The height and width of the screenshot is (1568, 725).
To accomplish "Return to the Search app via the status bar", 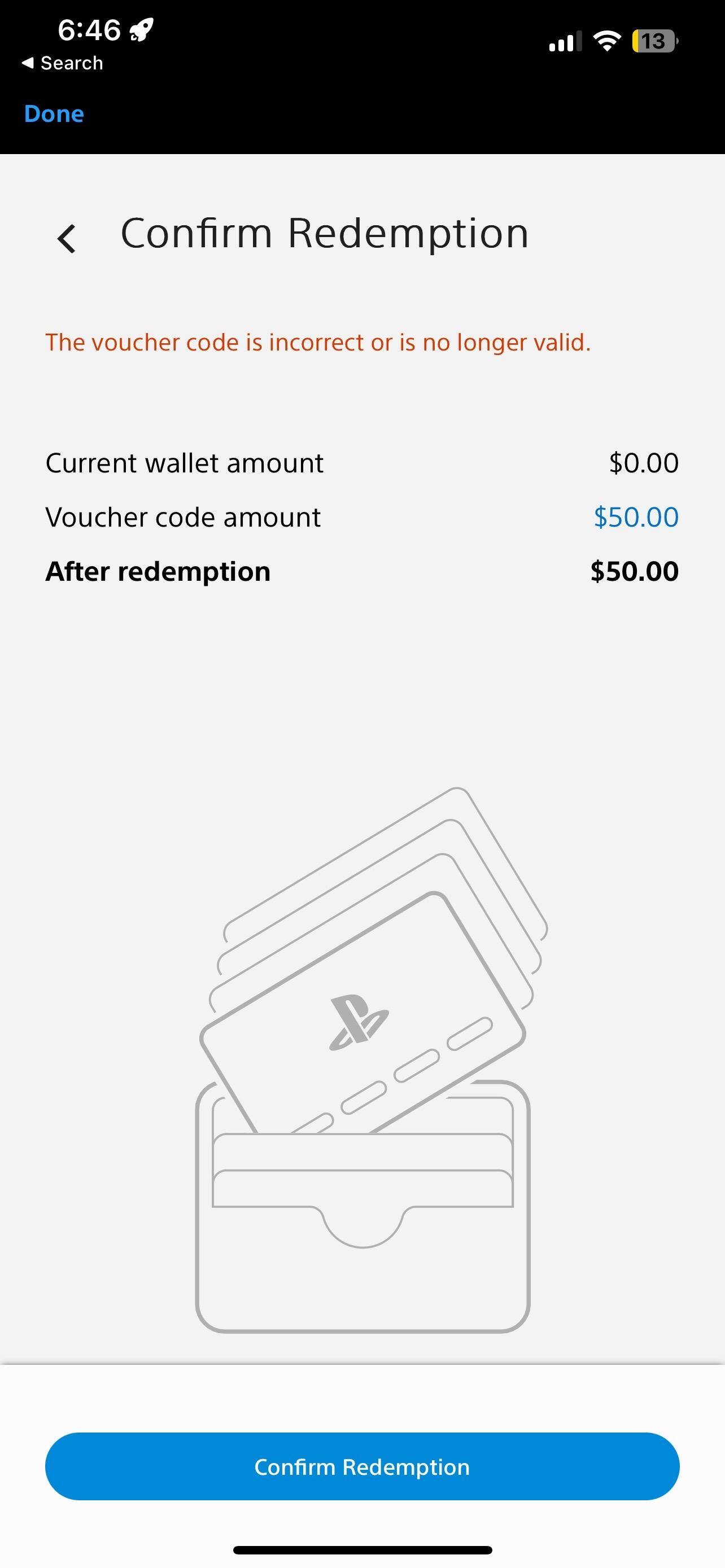I will coord(62,63).
